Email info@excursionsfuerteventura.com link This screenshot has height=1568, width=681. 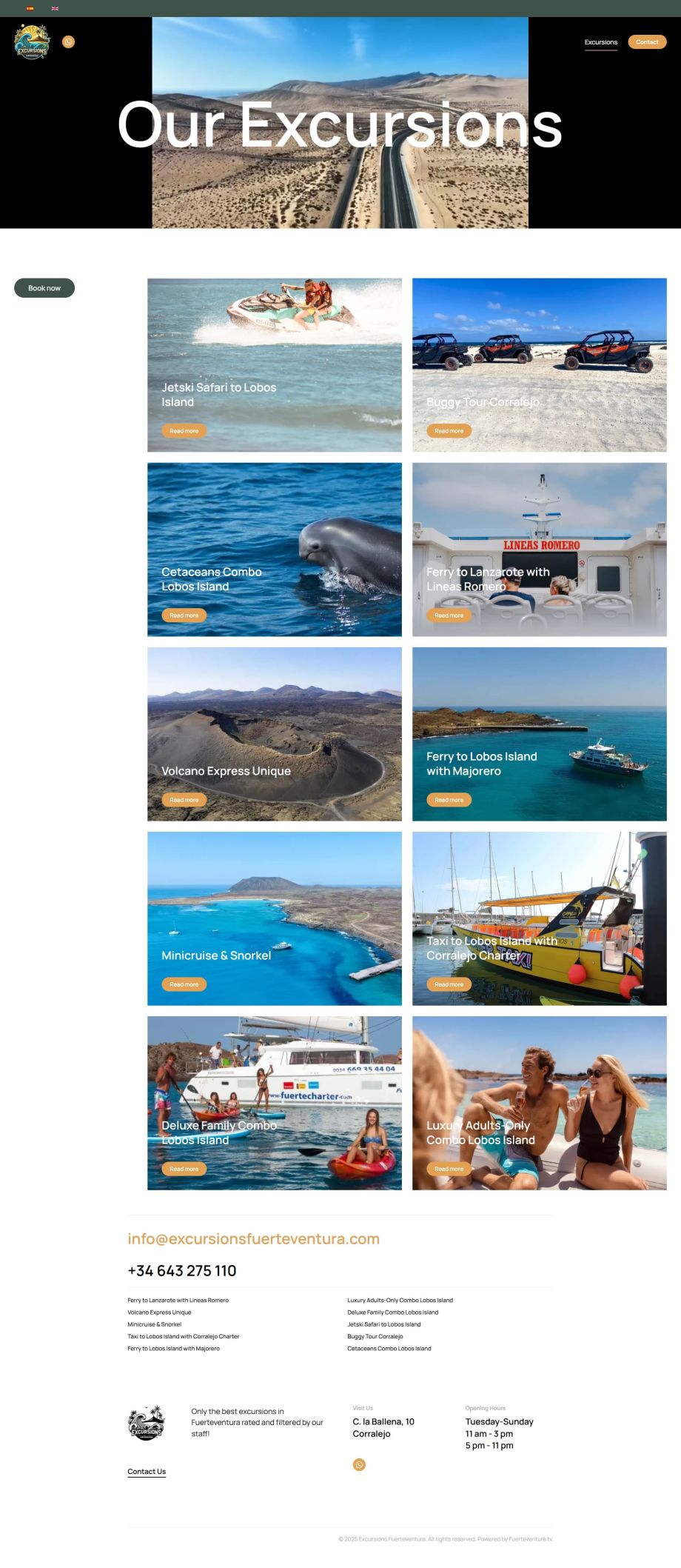coord(253,1239)
